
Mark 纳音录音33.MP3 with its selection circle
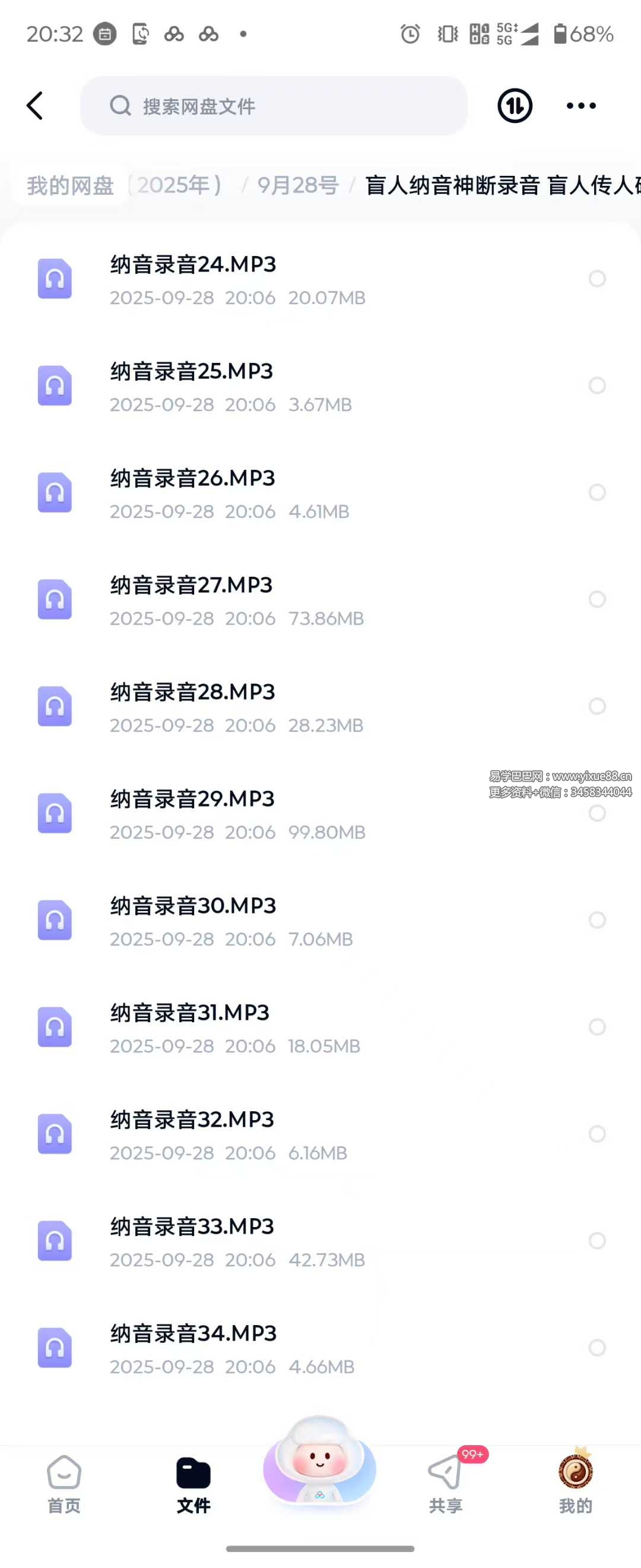click(597, 1241)
